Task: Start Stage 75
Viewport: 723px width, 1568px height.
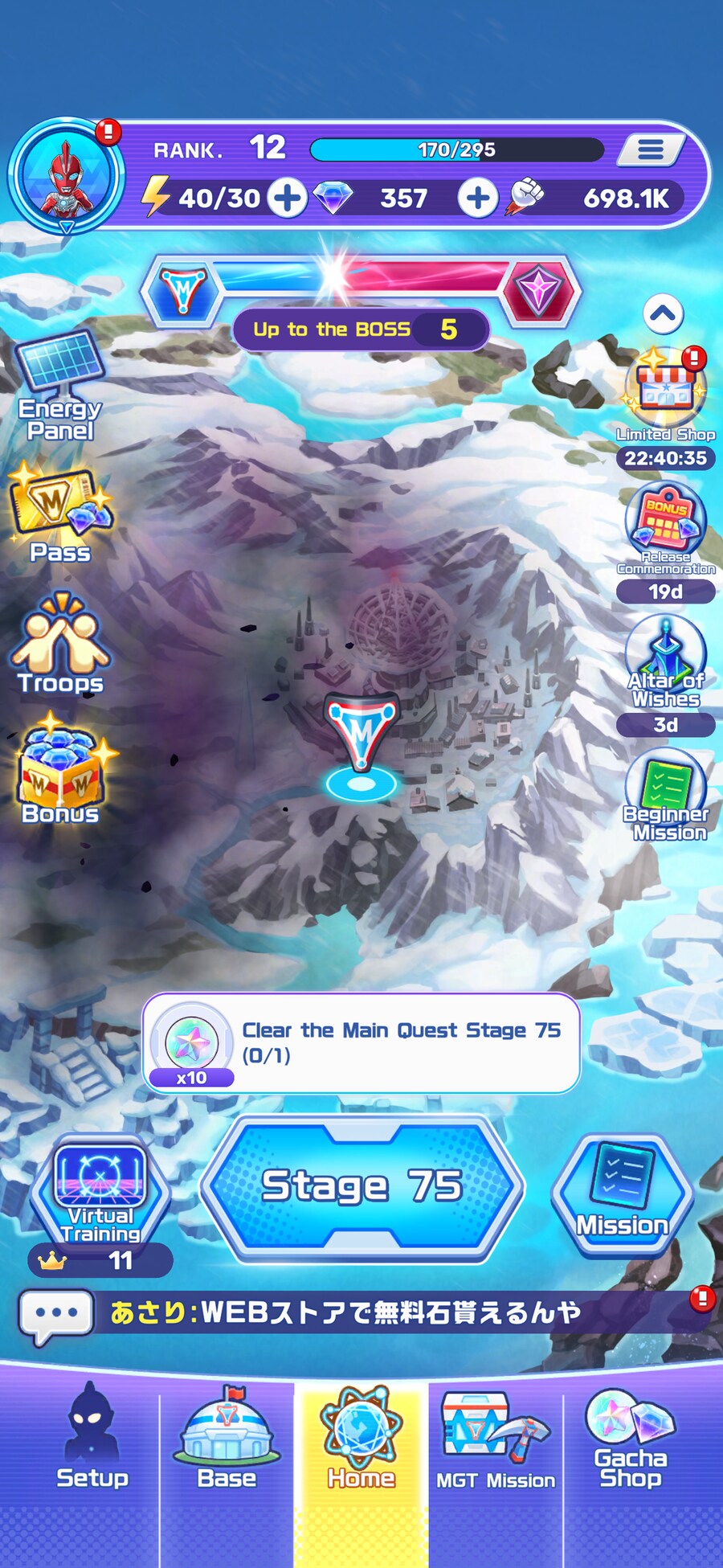Action: tap(361, 1185)
